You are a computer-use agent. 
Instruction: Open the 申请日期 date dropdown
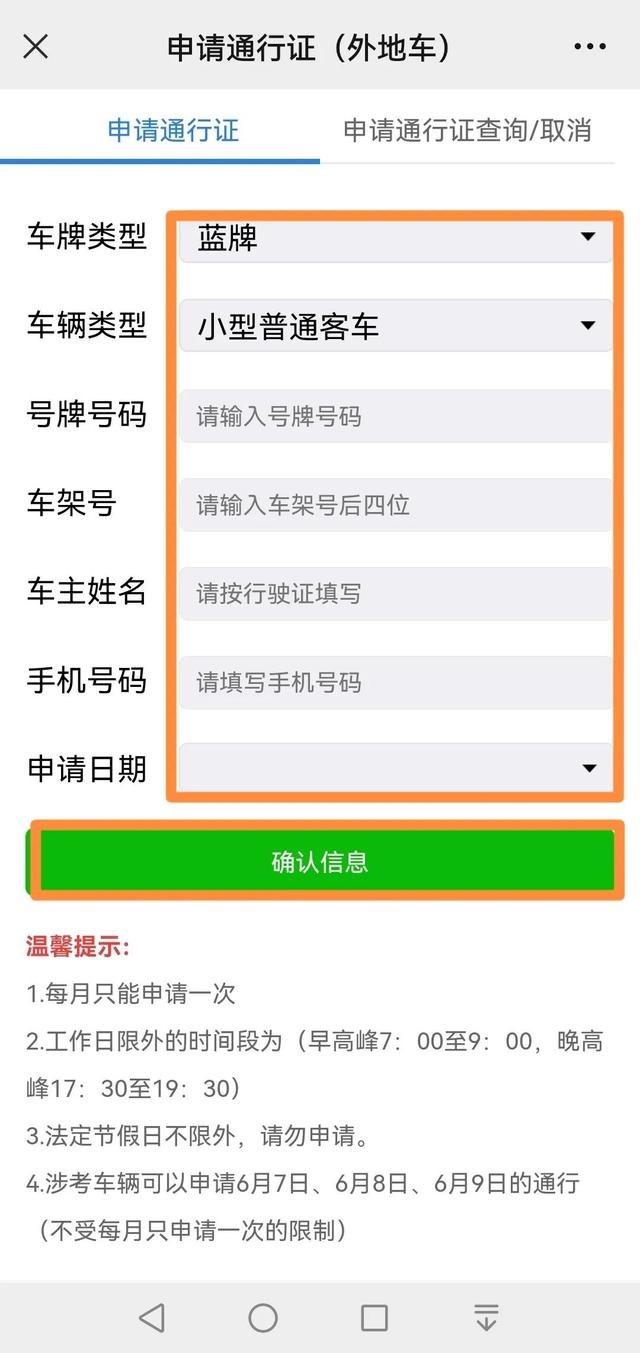[x=396, y=768]
